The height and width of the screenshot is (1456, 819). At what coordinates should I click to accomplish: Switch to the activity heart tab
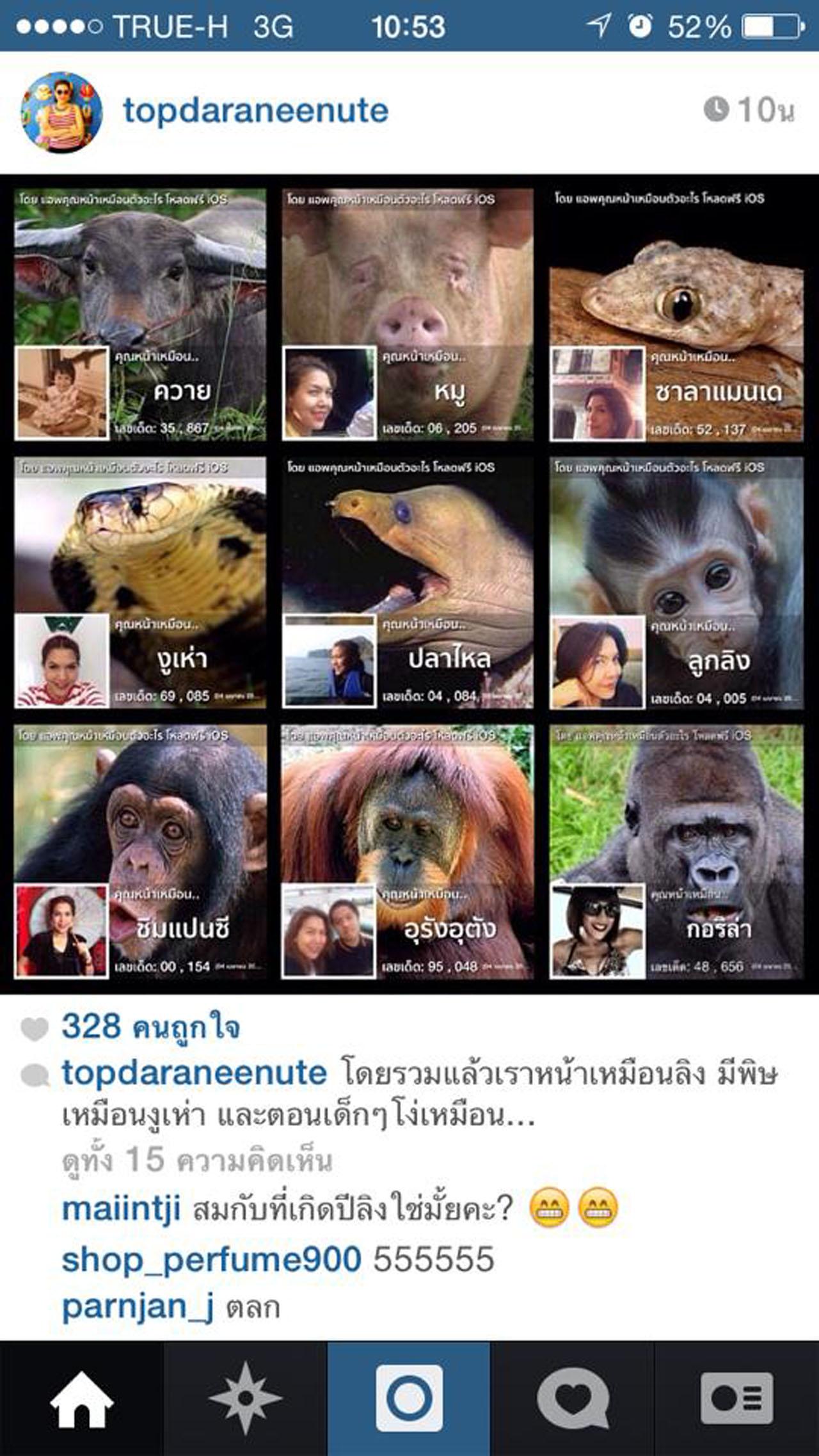coord(573,1398)
